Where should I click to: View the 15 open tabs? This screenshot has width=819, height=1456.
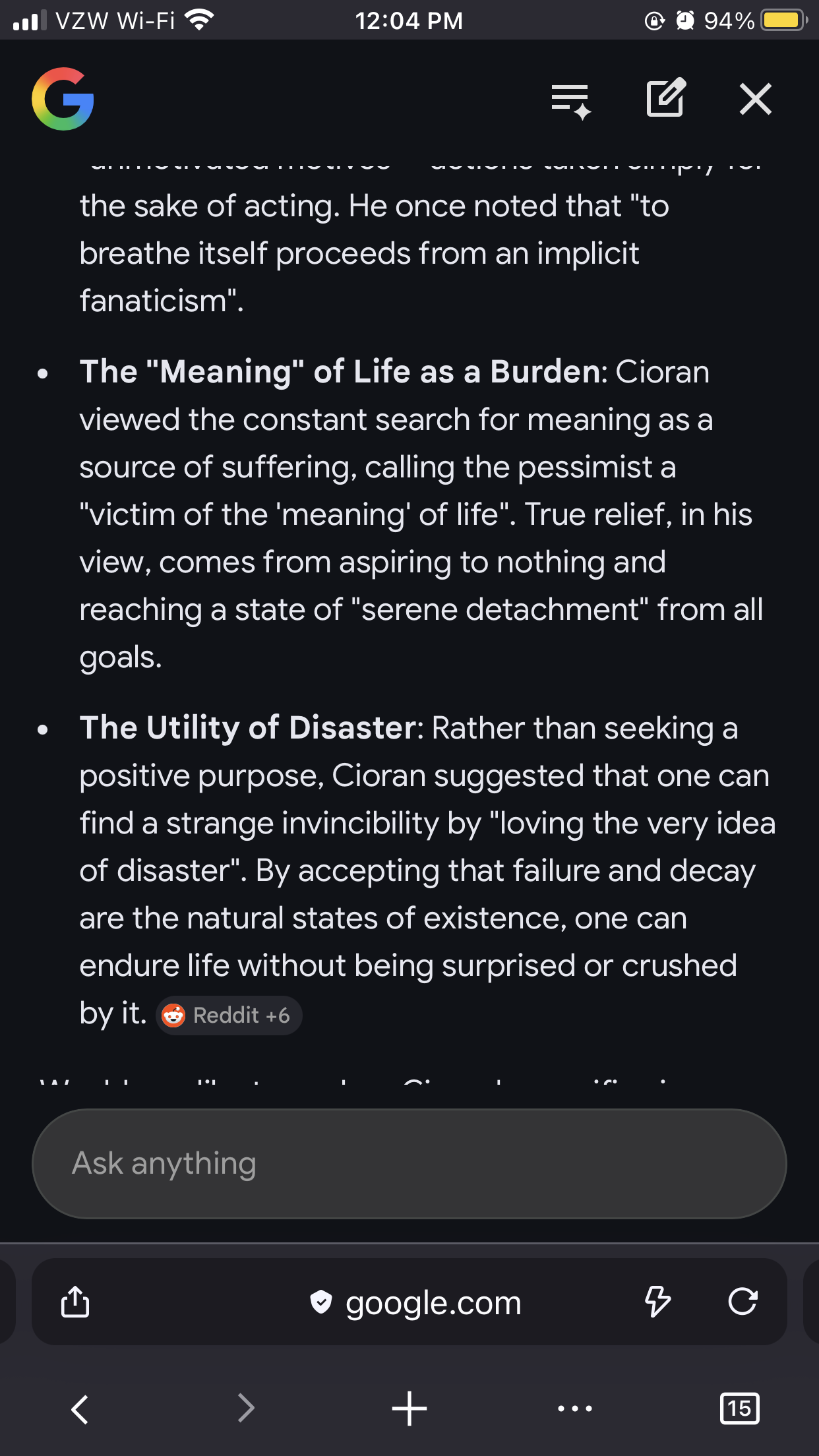pos(739,1409)
